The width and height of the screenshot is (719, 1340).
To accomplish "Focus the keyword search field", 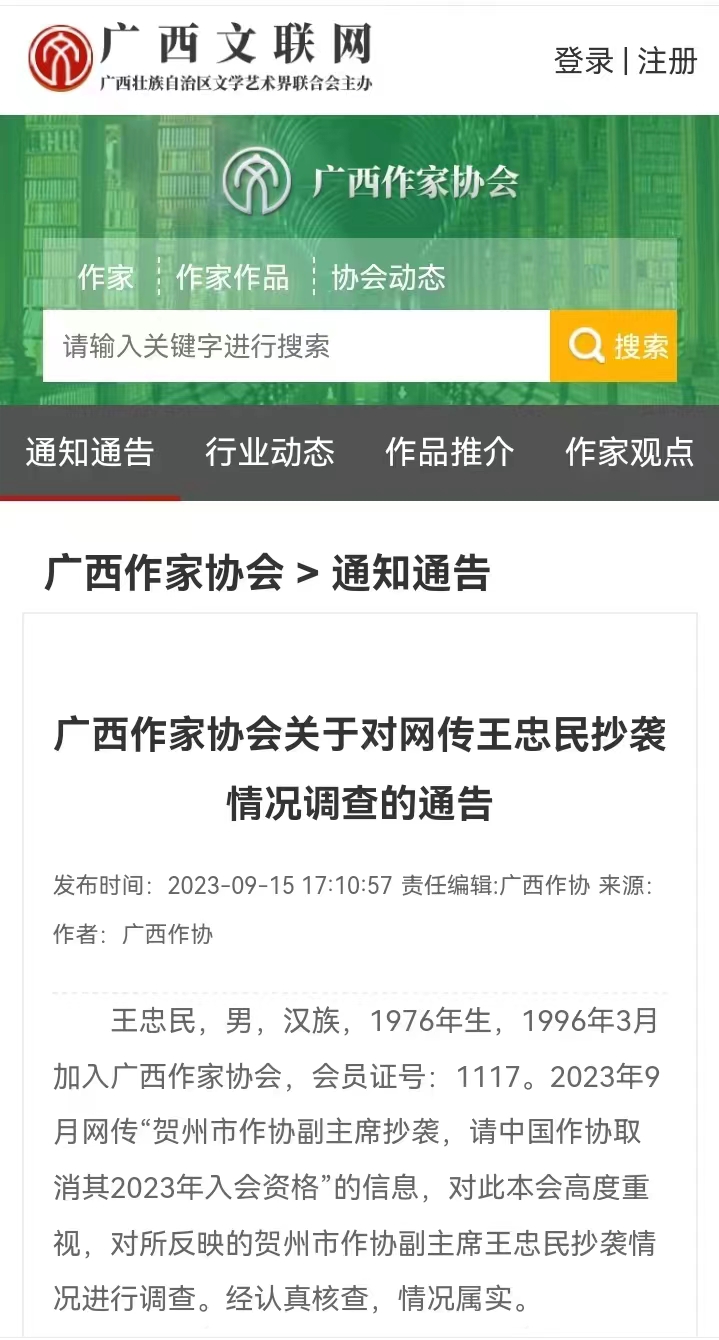I will (x=296, y=347).
